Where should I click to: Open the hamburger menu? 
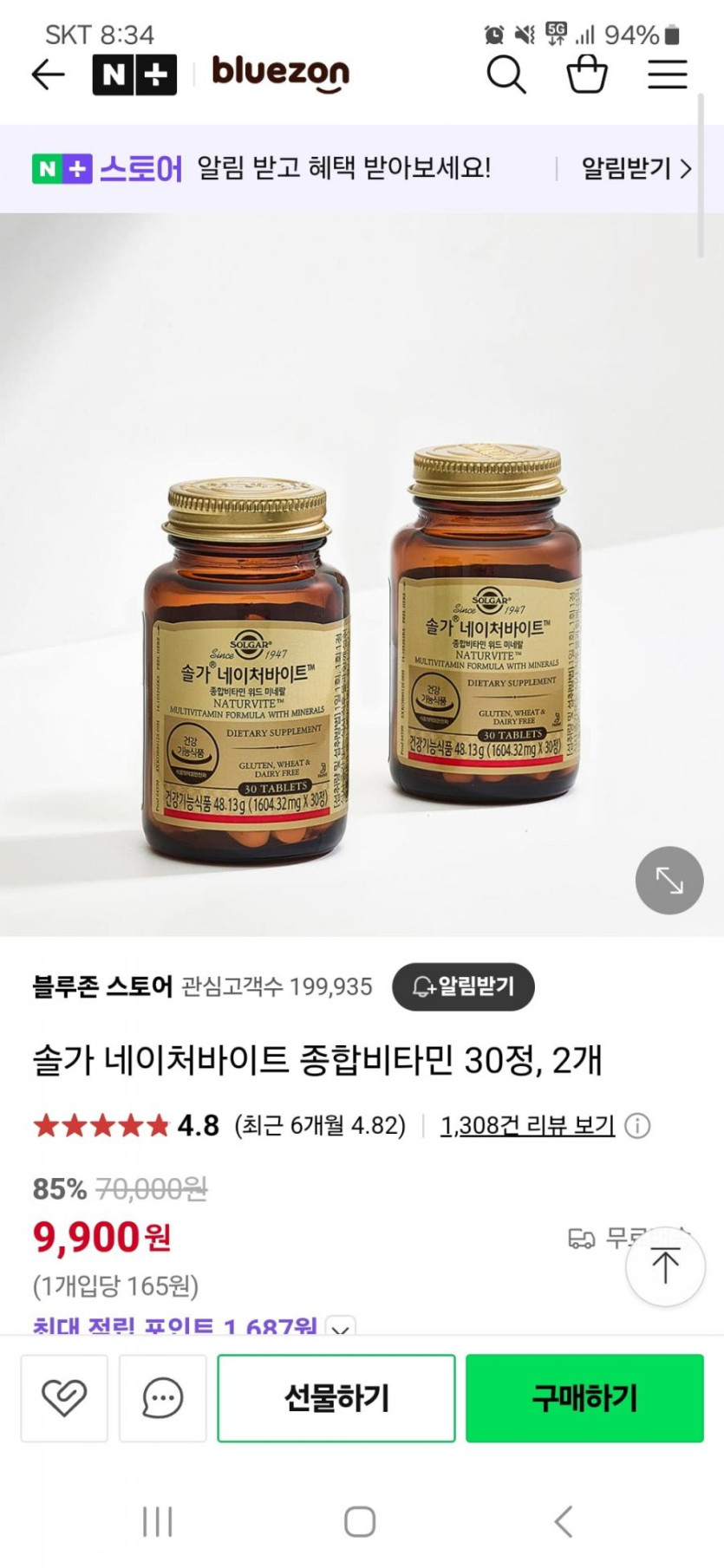(x=667, y=75)
